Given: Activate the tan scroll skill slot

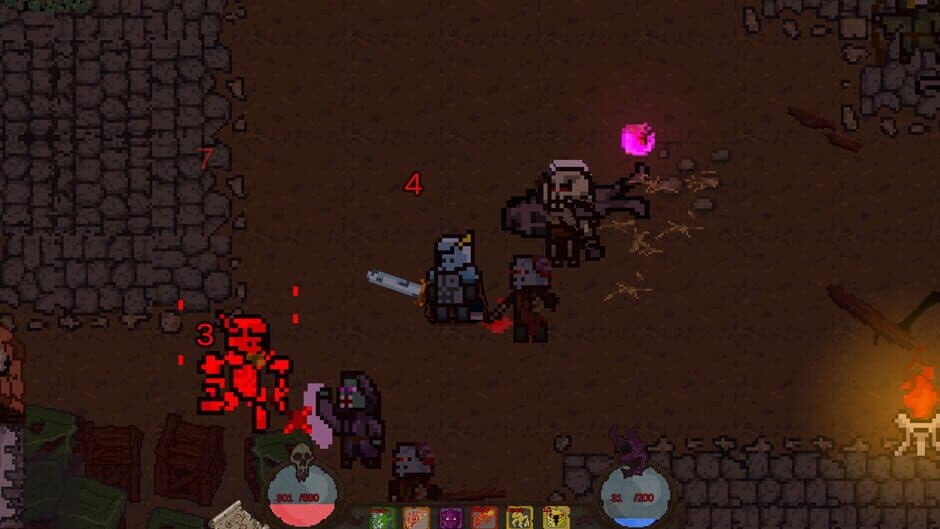Looking at the screenshot, I should point(416,519).
